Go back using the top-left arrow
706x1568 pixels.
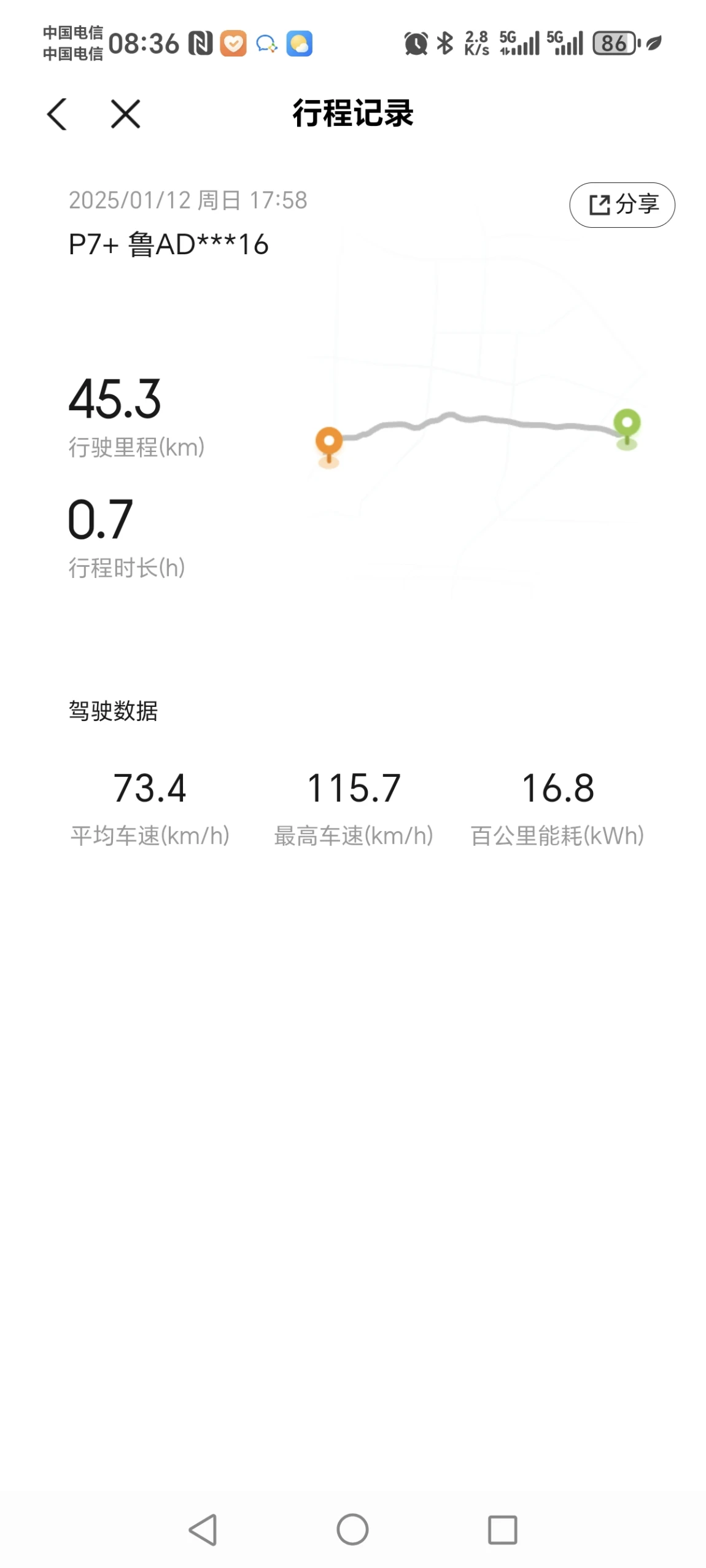coord(56,114)
